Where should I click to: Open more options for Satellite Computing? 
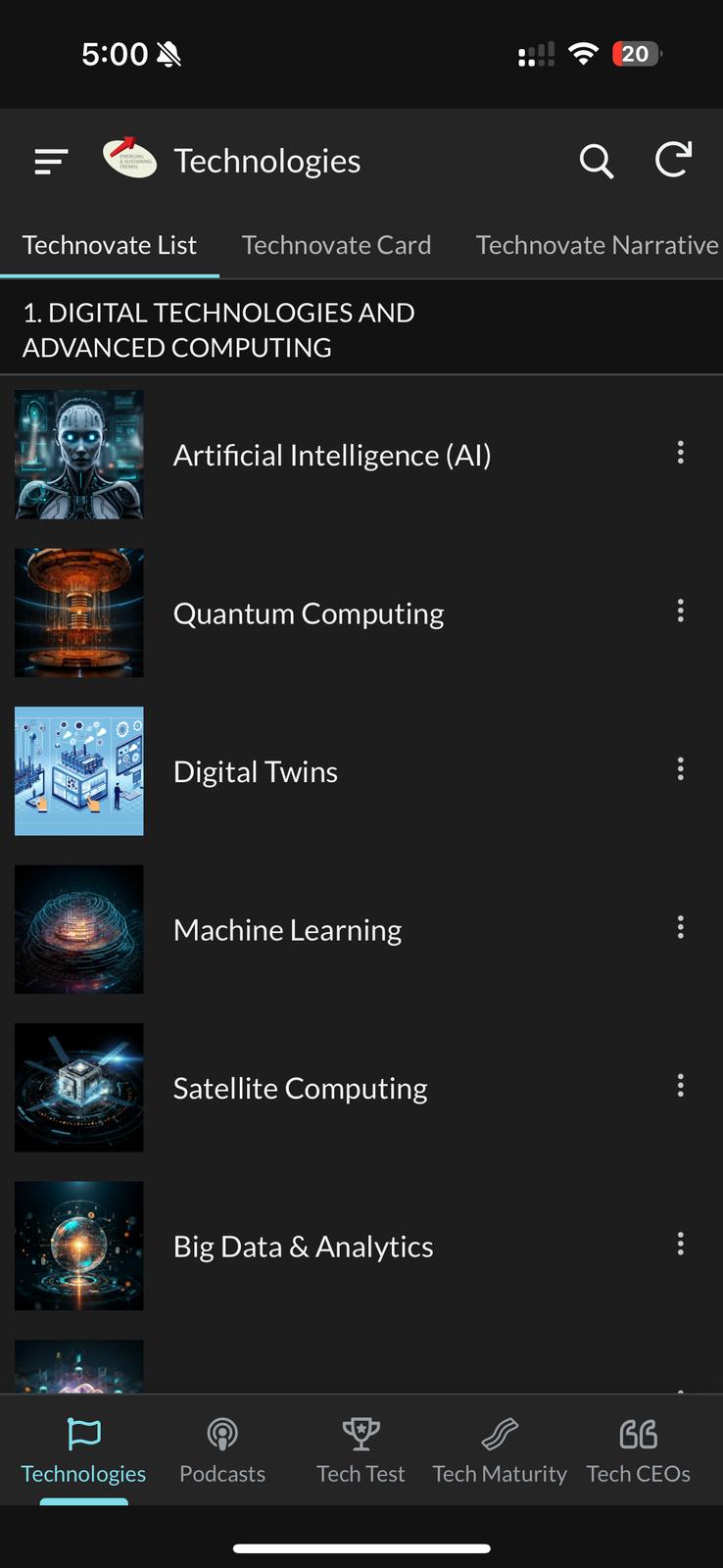[680, 1086]
